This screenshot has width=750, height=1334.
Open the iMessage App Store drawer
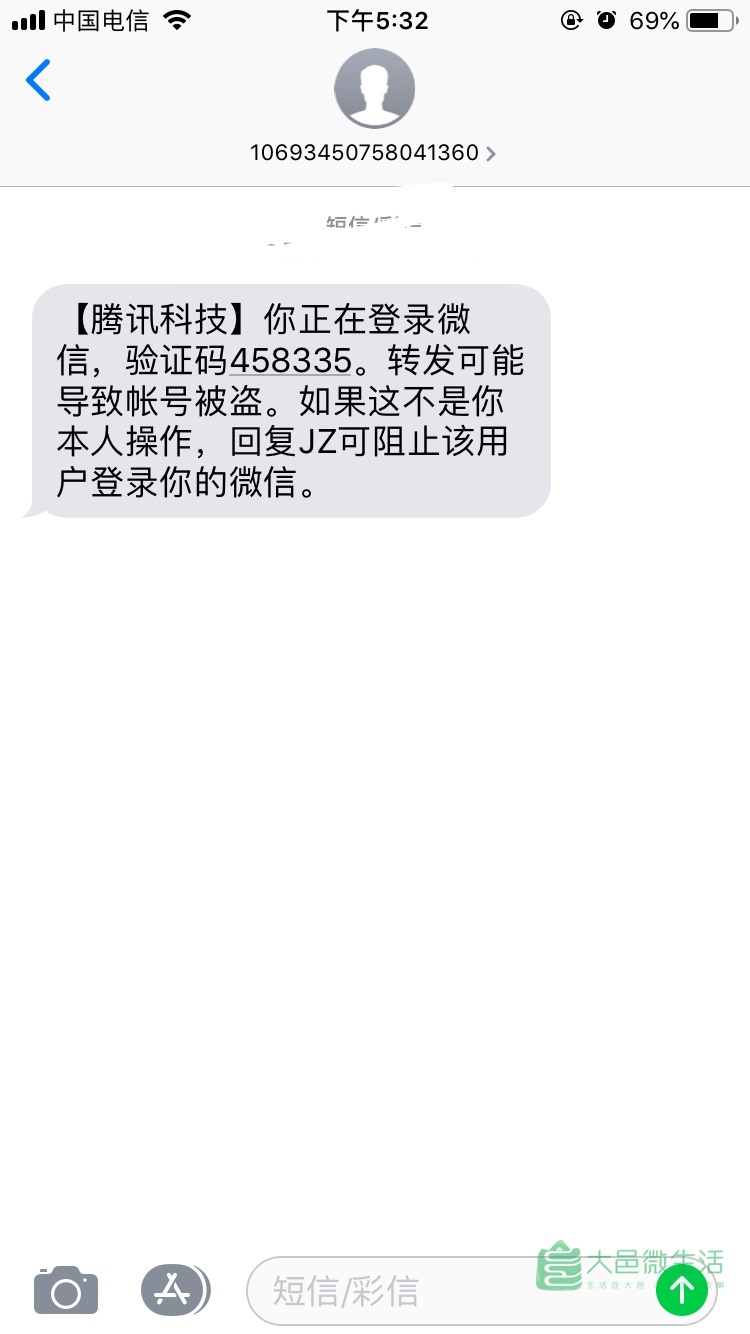click(175, 1289)
